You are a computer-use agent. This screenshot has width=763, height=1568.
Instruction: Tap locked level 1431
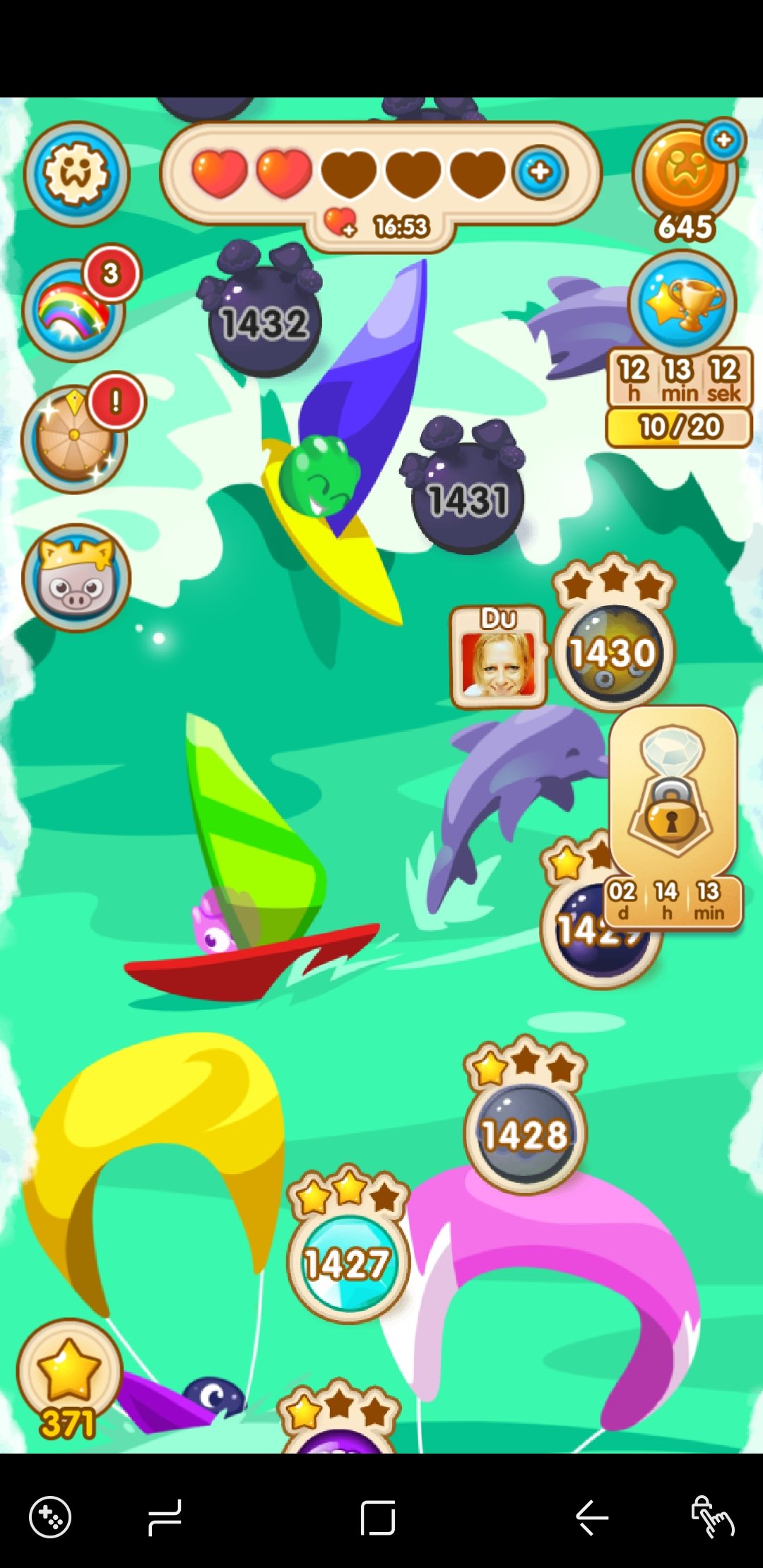coord(468,499)
